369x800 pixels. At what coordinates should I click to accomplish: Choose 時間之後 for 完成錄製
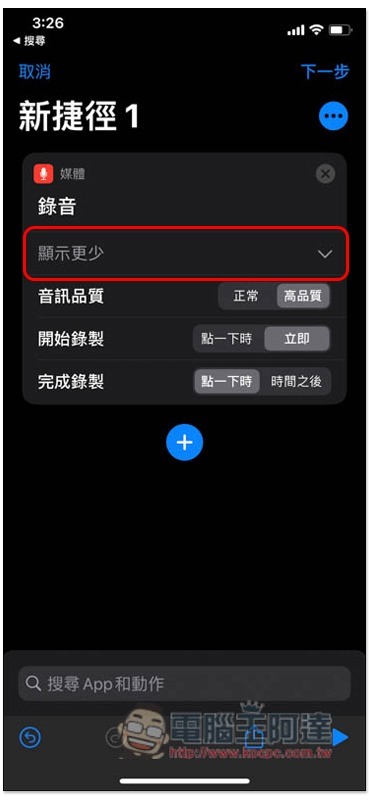click(296, 381)
